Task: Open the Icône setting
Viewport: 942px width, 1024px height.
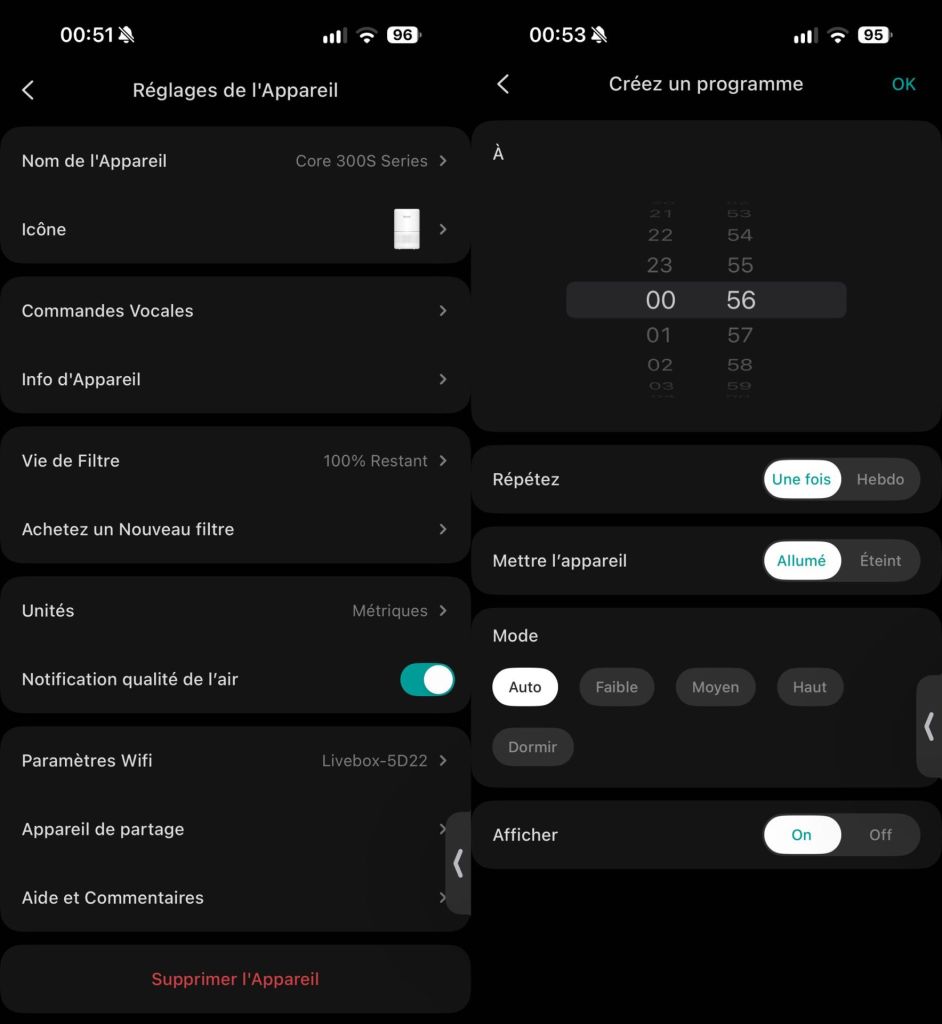Action: pyautogui.click(x=235, y=229)
